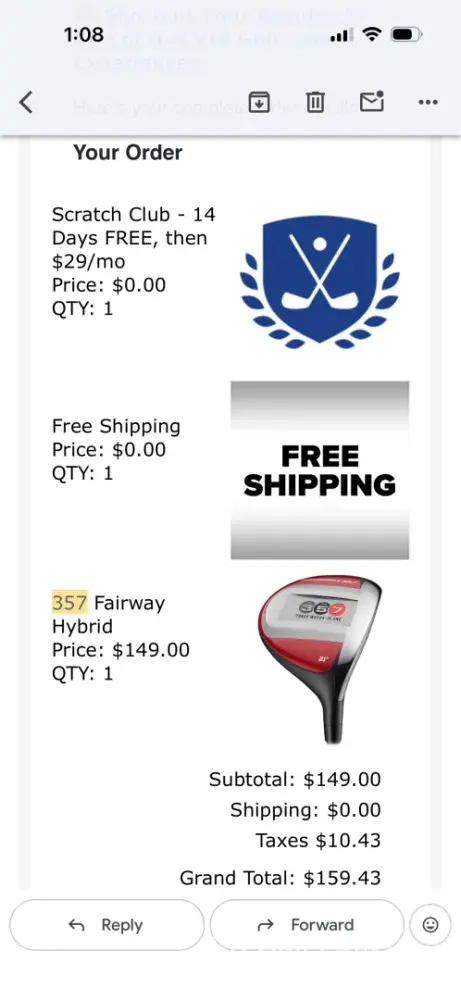Forward this order confirmation
The image size is (461, 1000).
click(307, 925)
